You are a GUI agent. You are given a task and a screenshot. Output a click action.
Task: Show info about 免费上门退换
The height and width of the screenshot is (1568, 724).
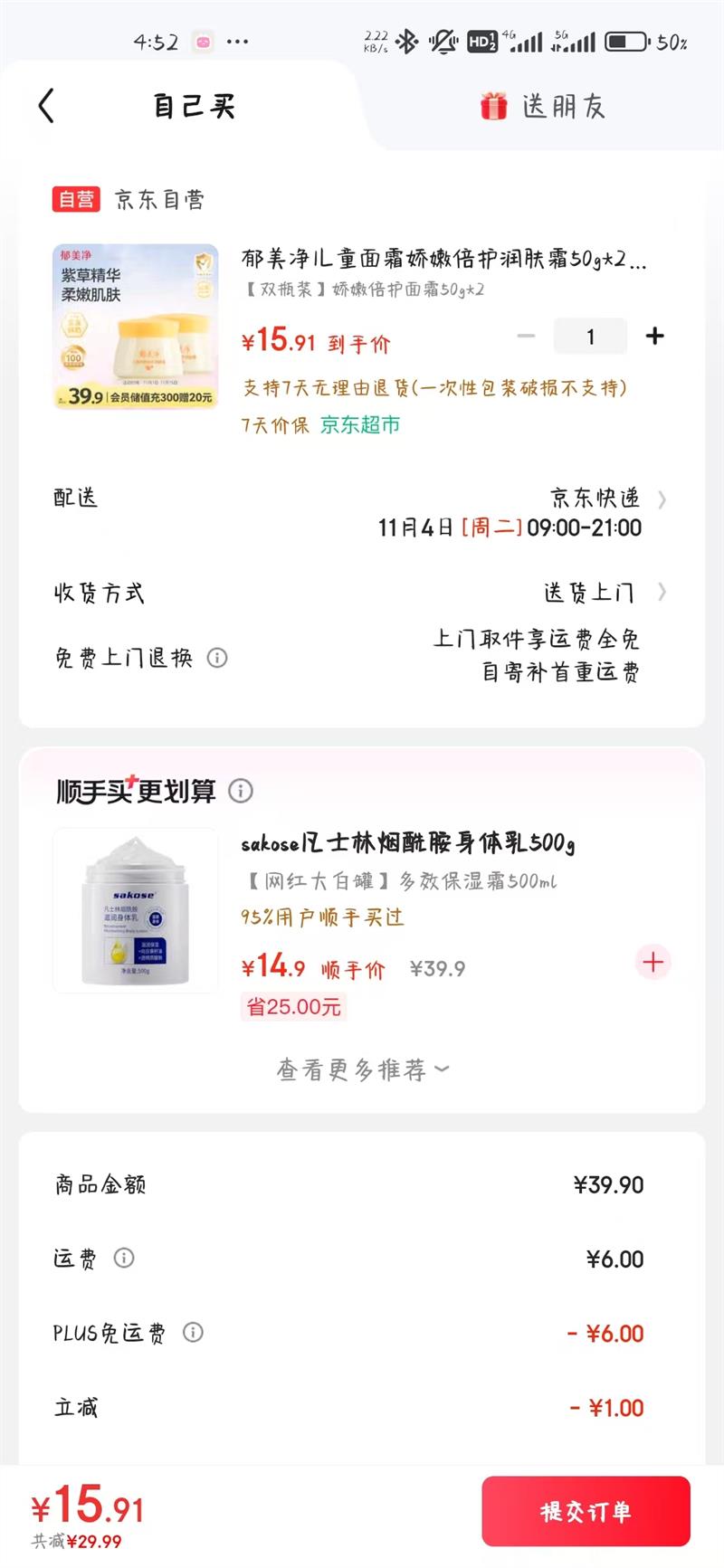pos(217,658)
